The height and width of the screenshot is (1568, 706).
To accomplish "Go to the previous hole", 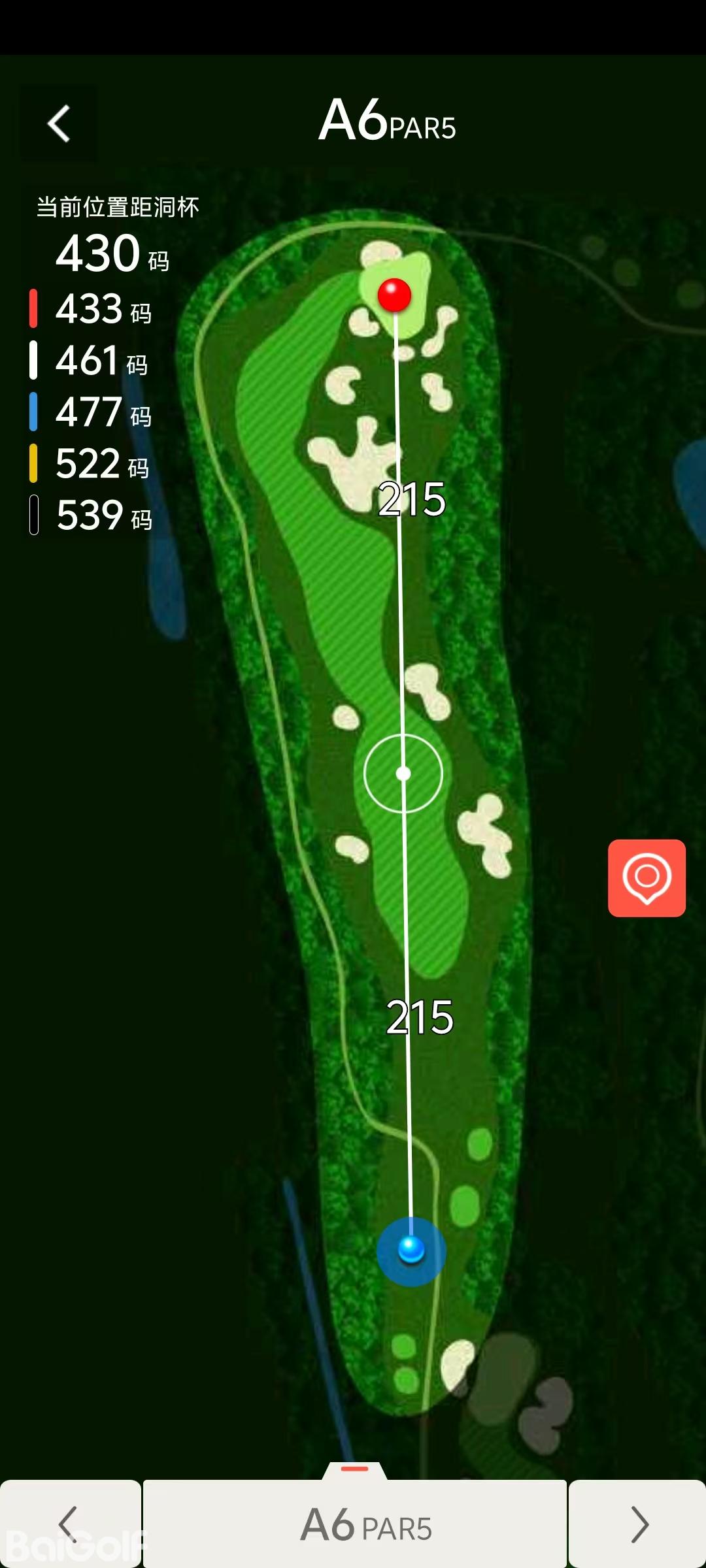I will click(69, 1524).
